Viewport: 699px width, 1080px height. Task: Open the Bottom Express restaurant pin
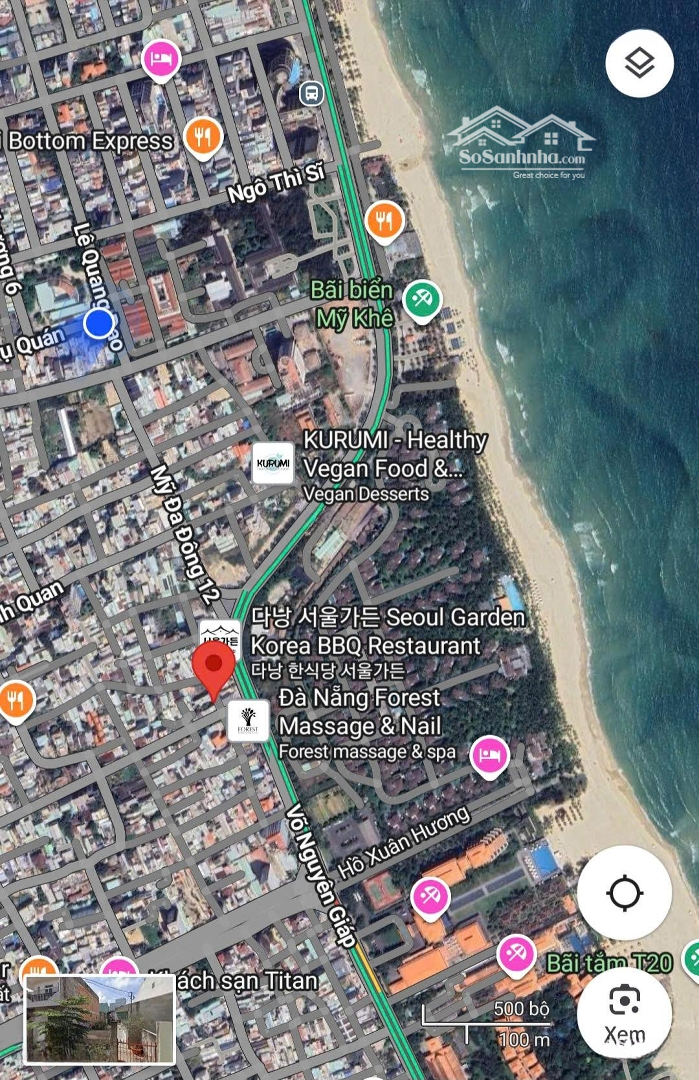203,138
